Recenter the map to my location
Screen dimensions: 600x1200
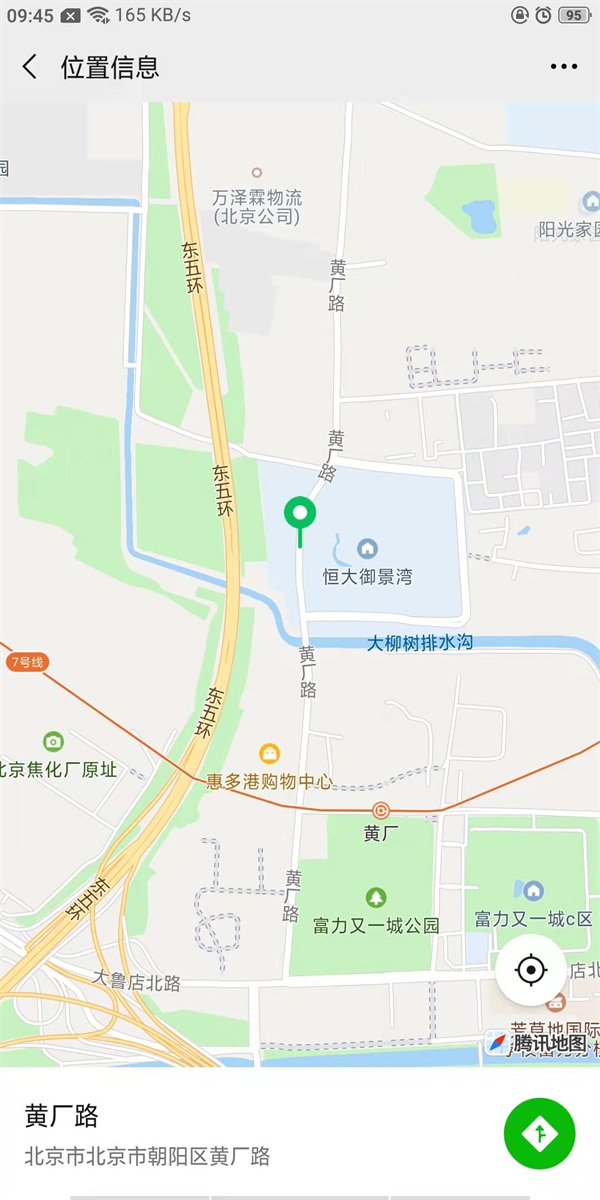(531, 970)
